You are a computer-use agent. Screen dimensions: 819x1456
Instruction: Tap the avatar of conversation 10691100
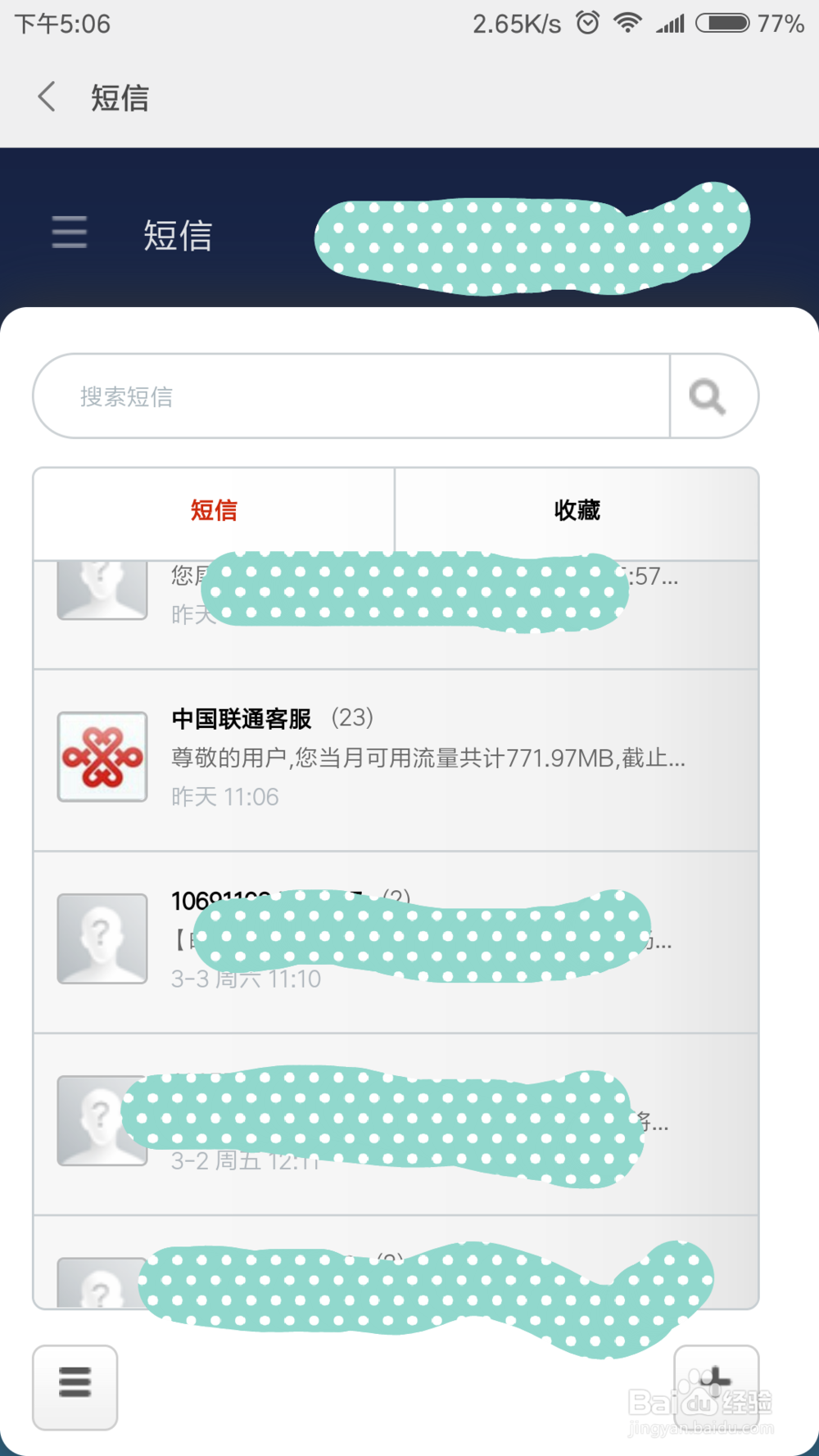coord(102,939)
